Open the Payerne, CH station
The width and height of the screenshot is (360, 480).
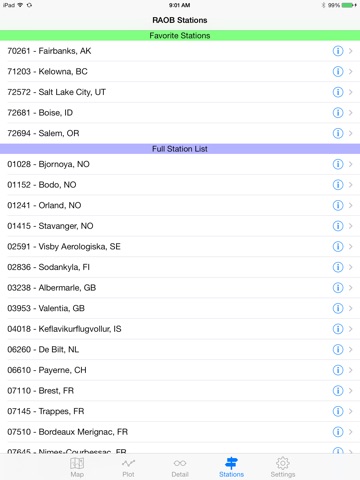click(x=180, y=370)
